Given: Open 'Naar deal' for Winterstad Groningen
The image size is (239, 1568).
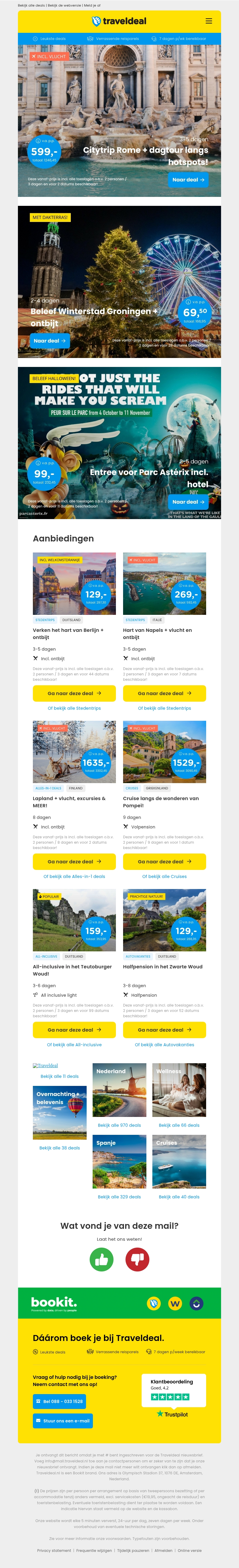Looking at the screenshot, I should (x=49, y=341).
